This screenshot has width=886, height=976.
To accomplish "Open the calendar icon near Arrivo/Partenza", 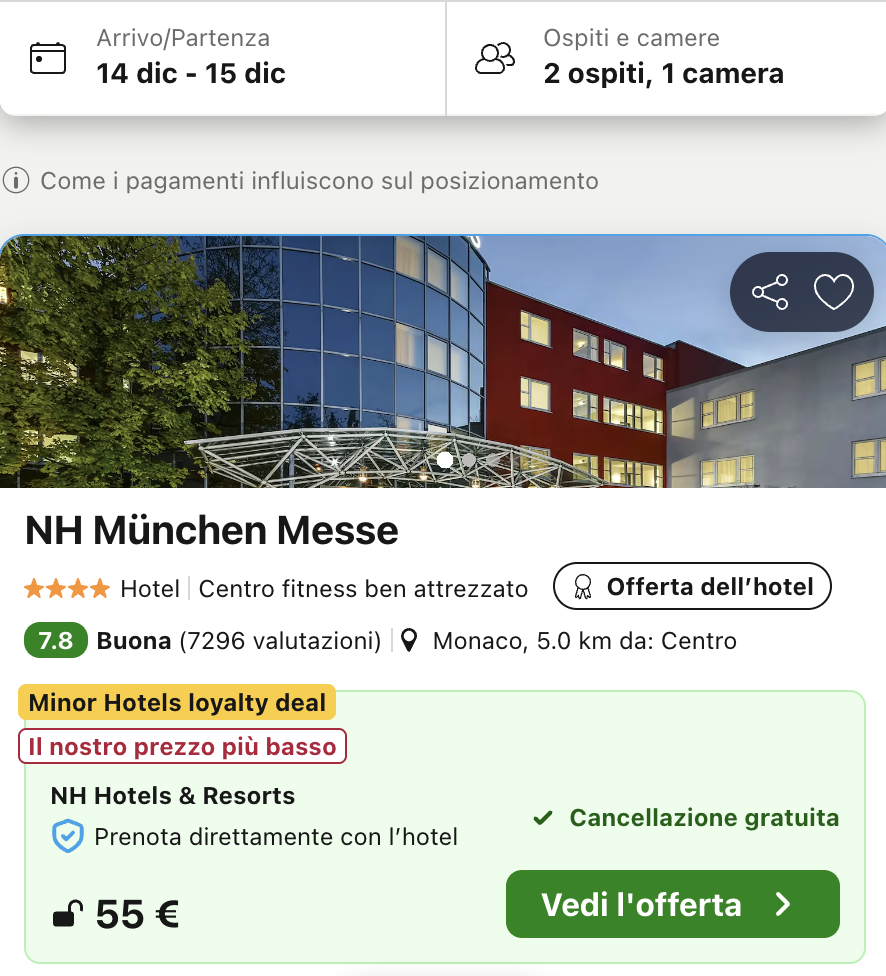I will (x=49, y=58).
